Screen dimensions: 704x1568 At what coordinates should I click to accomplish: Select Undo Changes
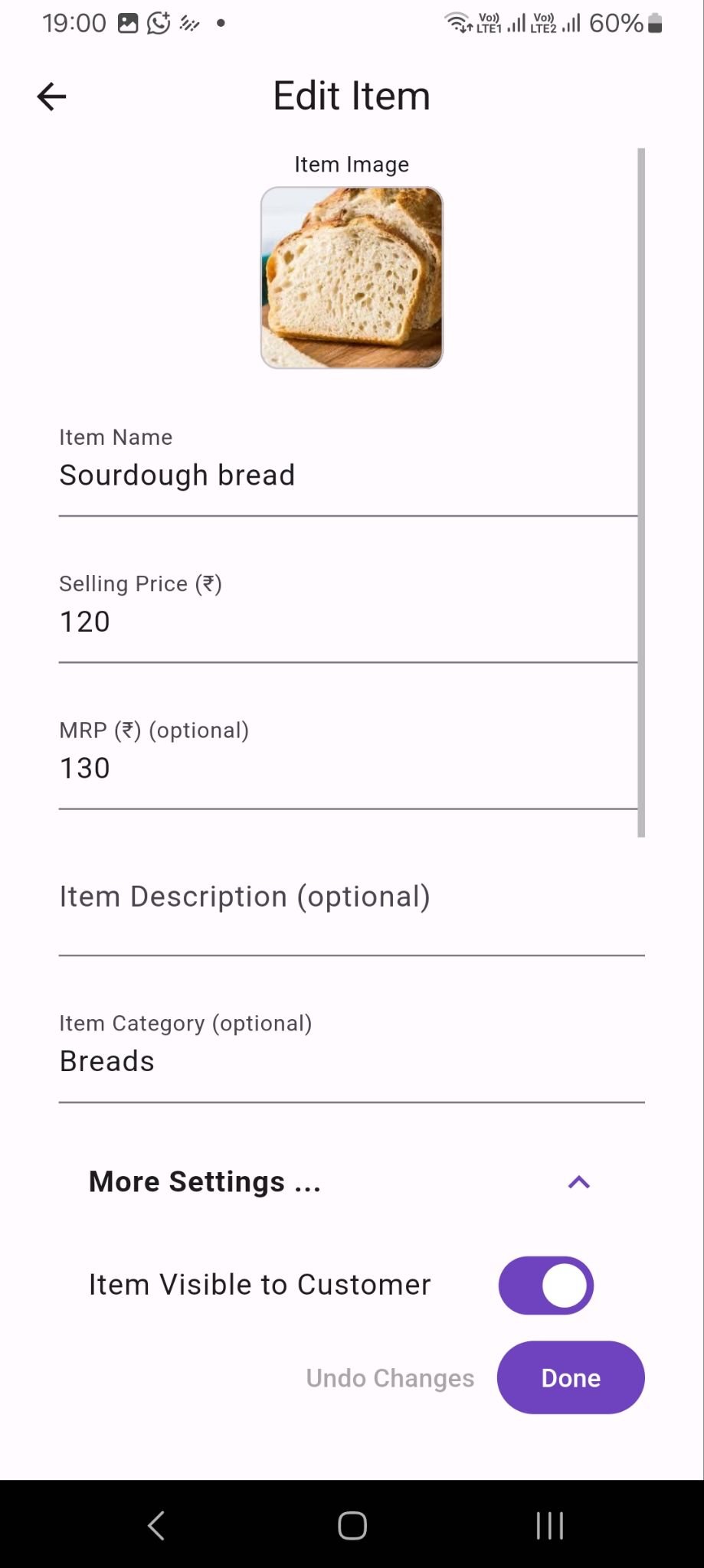click(x=391, y=1377)
